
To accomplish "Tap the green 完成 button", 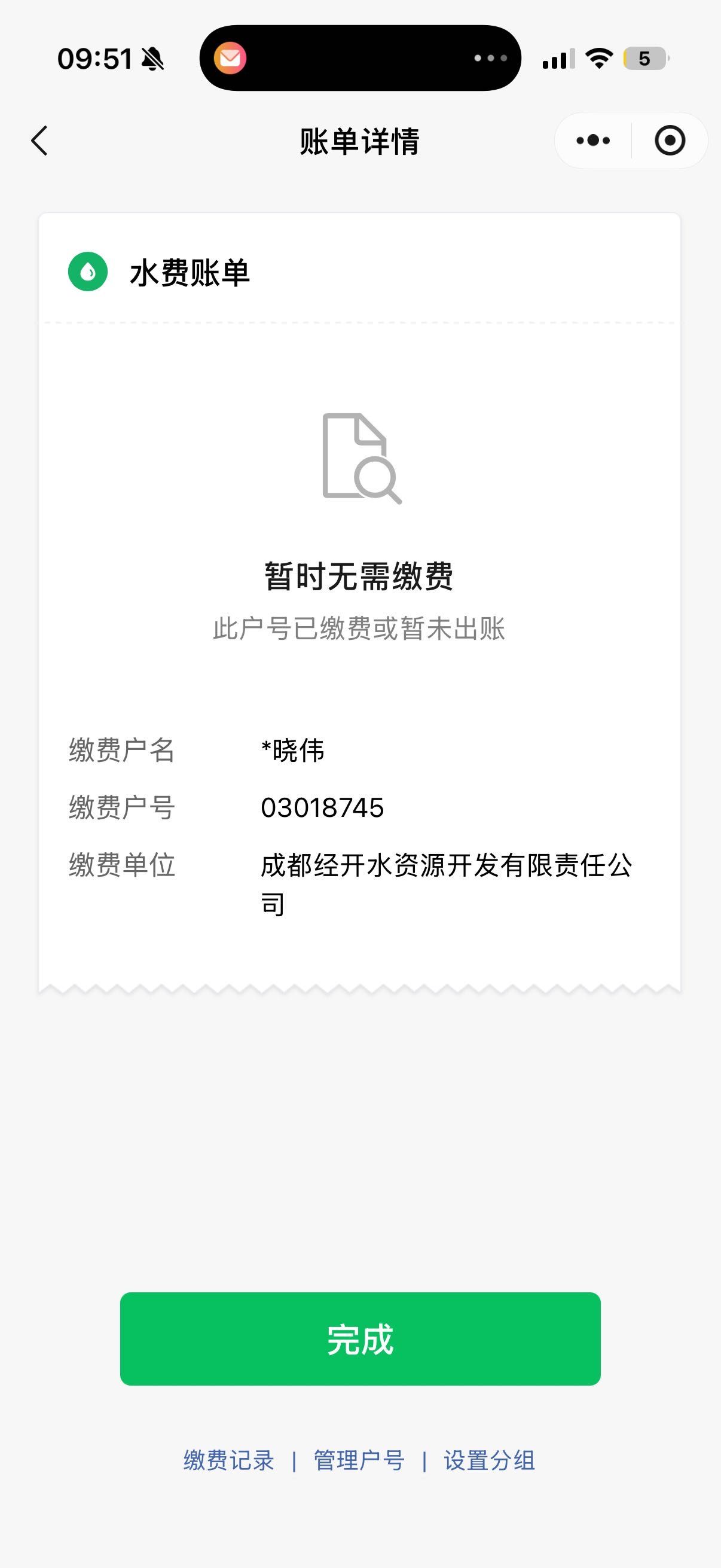I will click(360, 1338).
